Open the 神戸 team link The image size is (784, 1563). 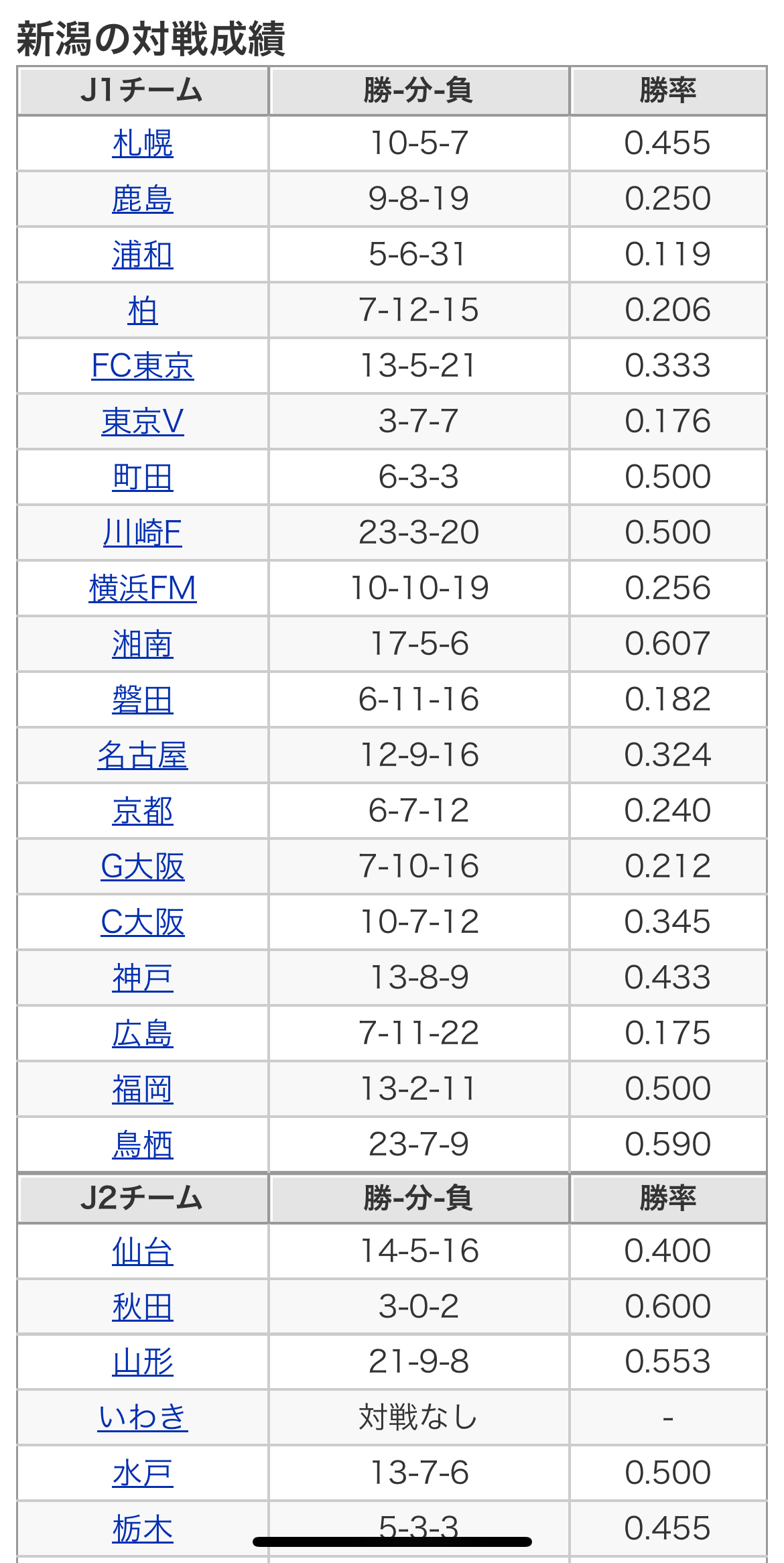click(143, 978)
